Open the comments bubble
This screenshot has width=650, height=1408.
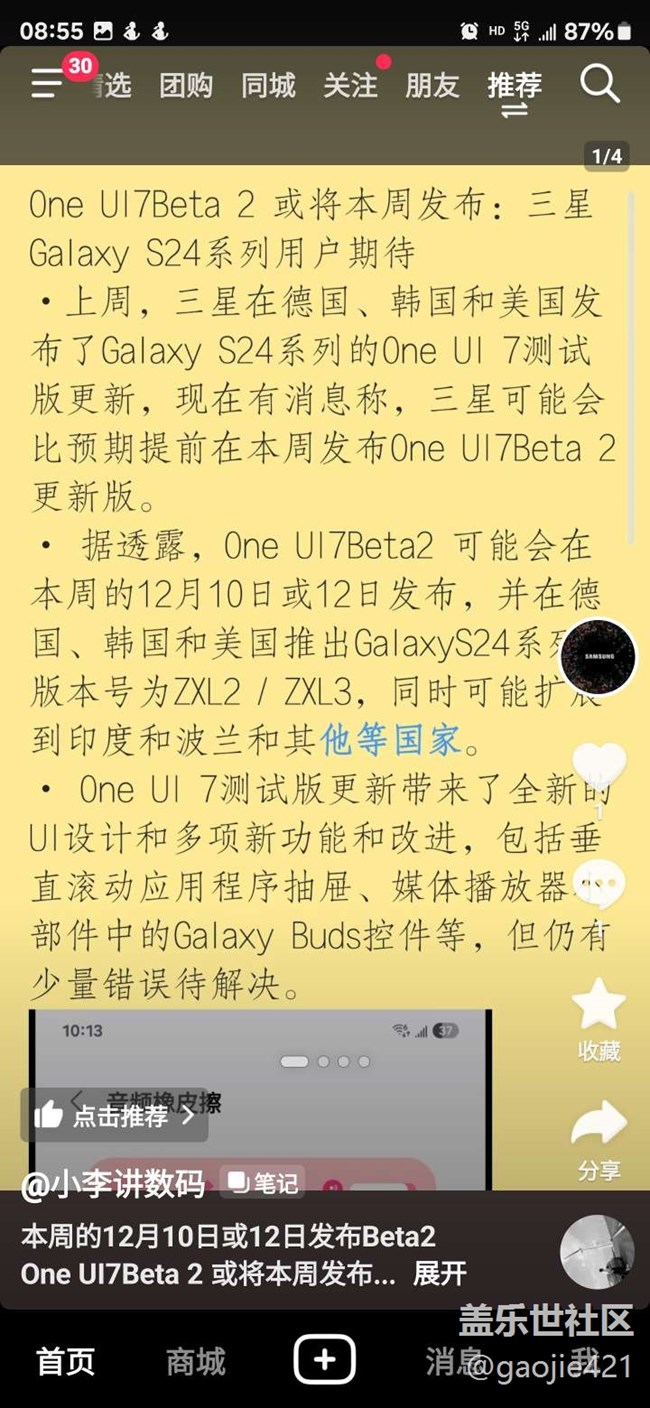click(598, 883)
